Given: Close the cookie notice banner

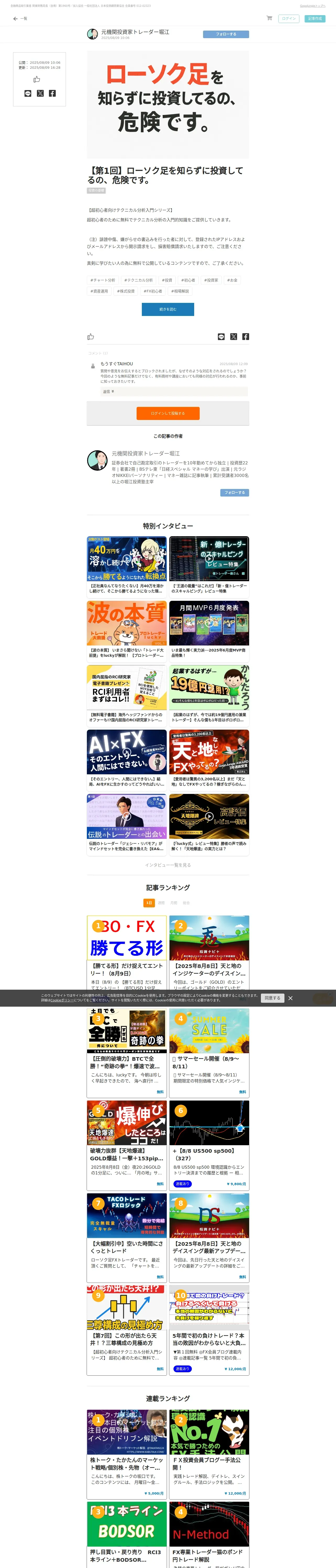Looking at the screenshot, I should (290, 998).
